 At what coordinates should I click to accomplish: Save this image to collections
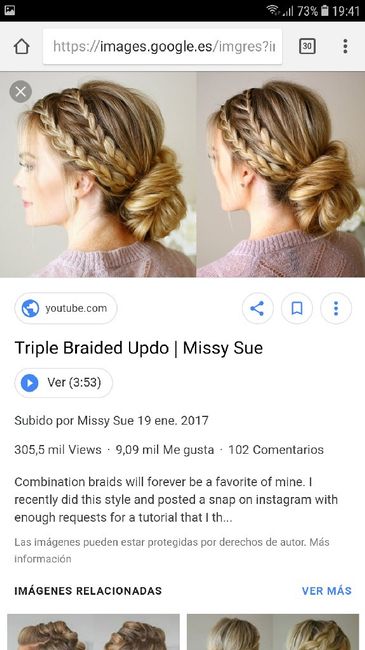pyautogui.click(x=297, y=308)
